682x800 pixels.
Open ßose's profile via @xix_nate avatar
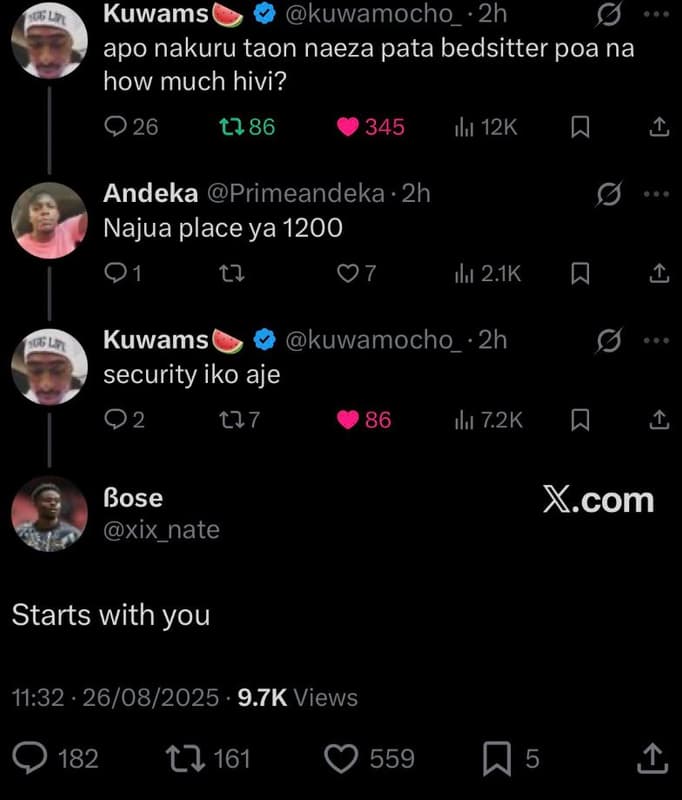coord(48,514)
